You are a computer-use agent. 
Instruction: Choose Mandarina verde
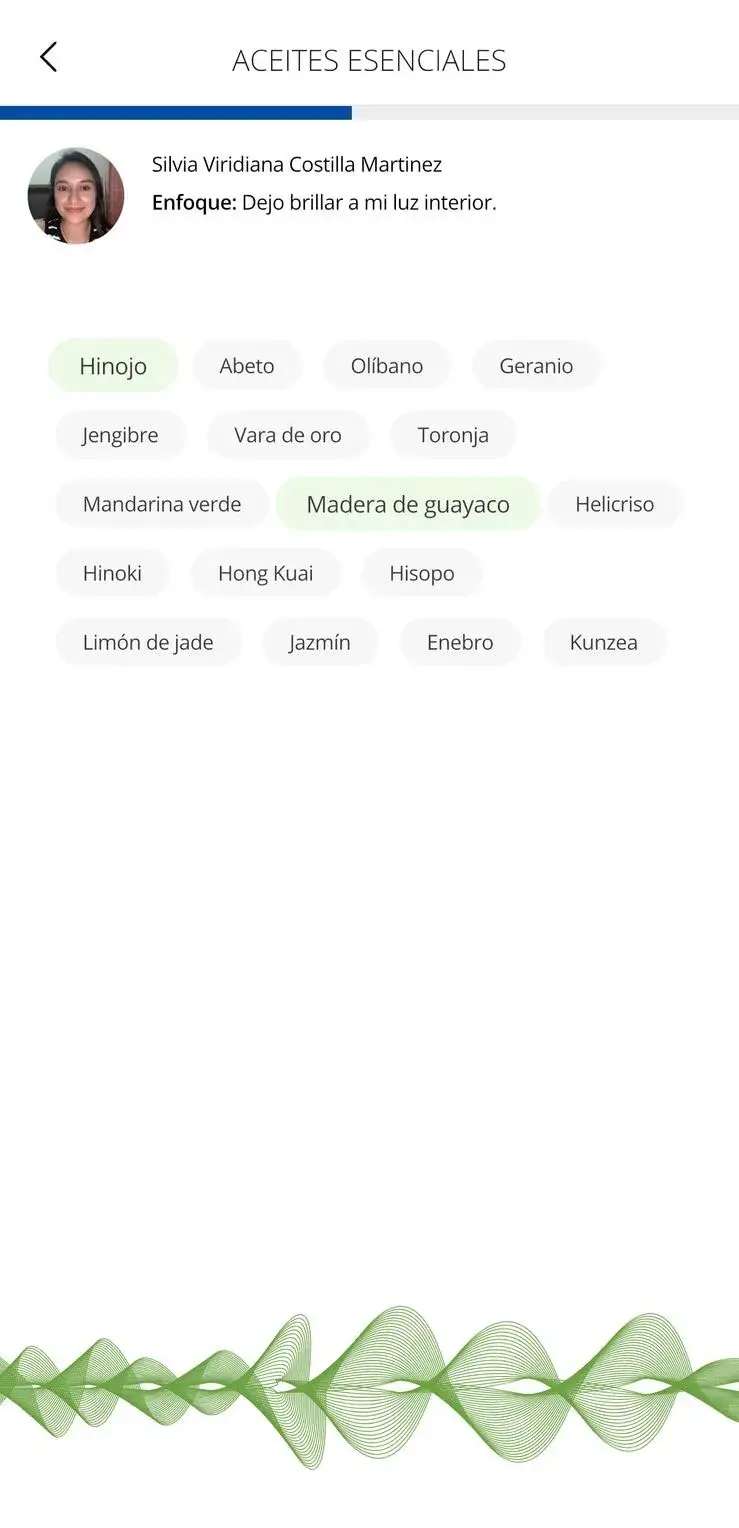(162, 504)
